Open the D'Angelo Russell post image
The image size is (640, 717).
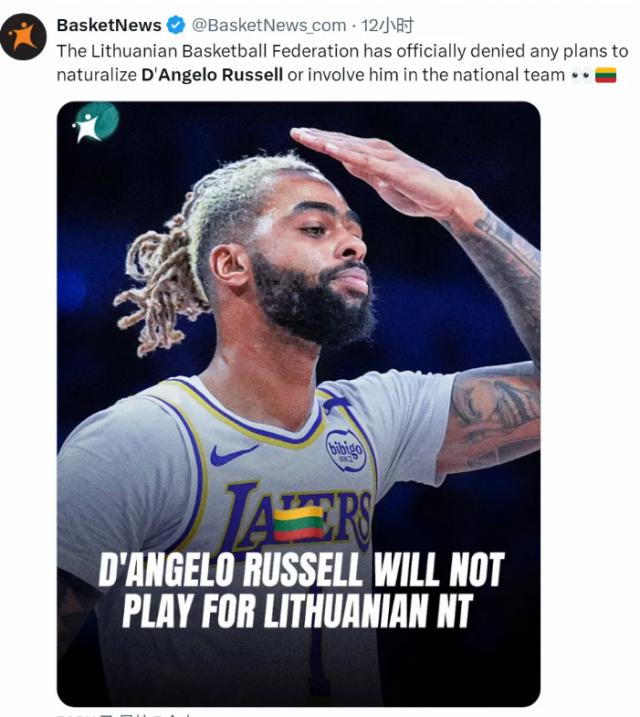click(298, 400)
